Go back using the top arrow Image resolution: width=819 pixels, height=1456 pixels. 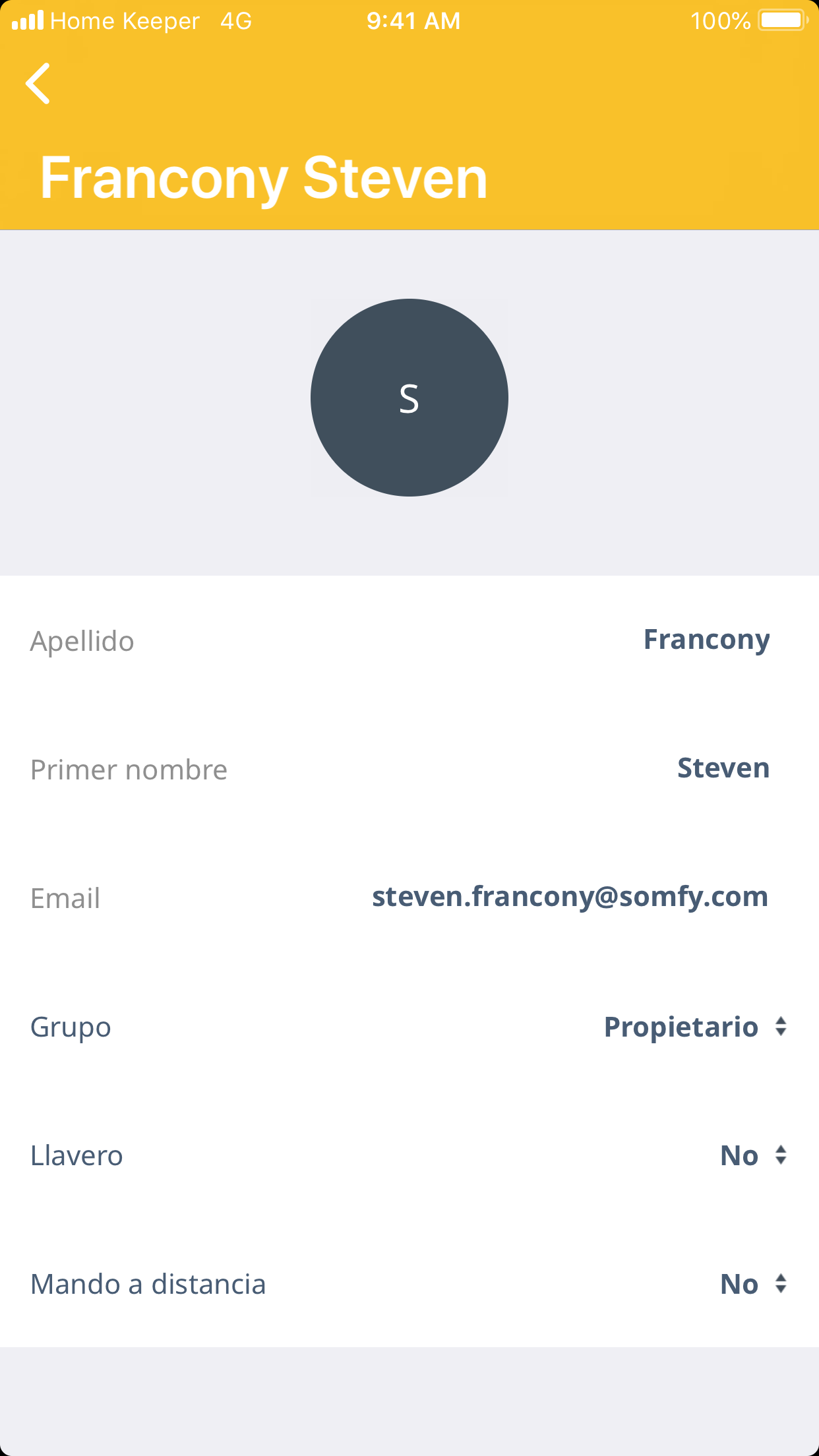[38, 84]
